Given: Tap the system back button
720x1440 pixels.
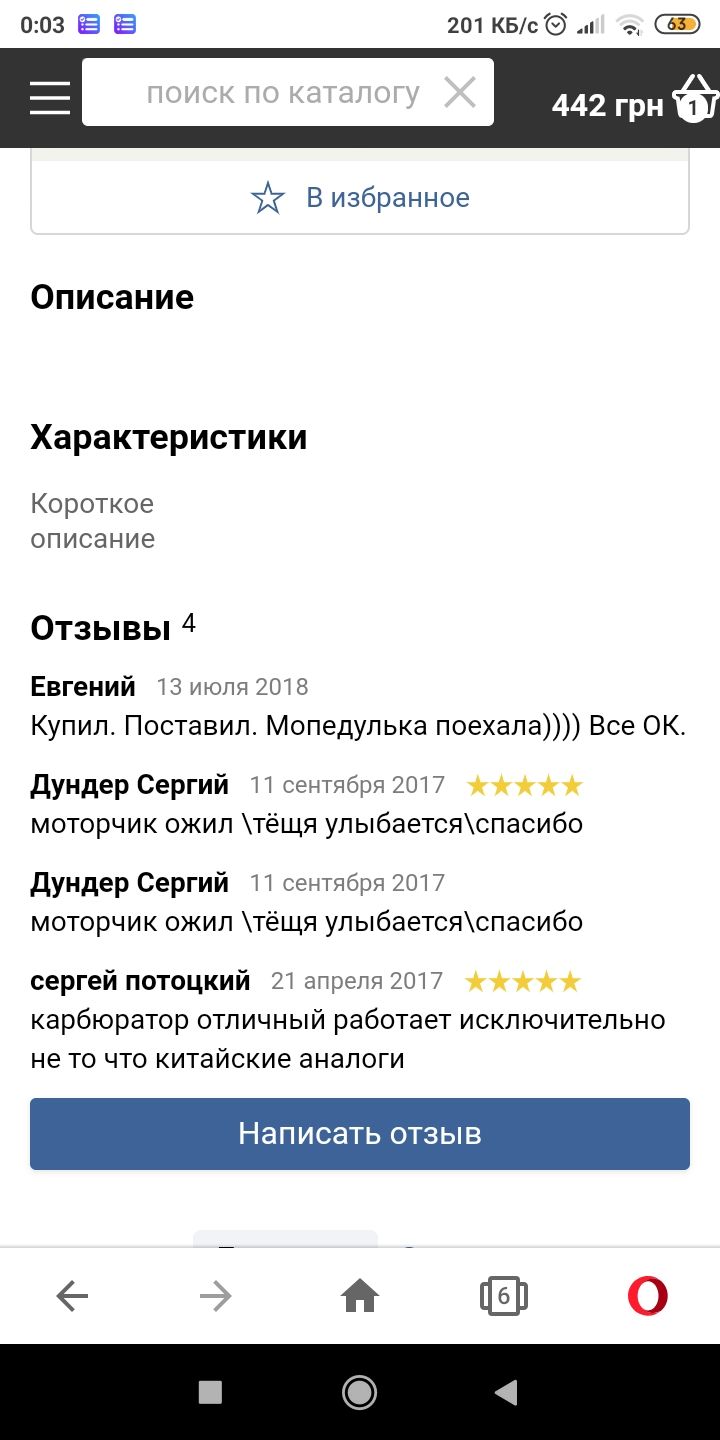Looking at the screenshot, I should tap(507, 1392).
